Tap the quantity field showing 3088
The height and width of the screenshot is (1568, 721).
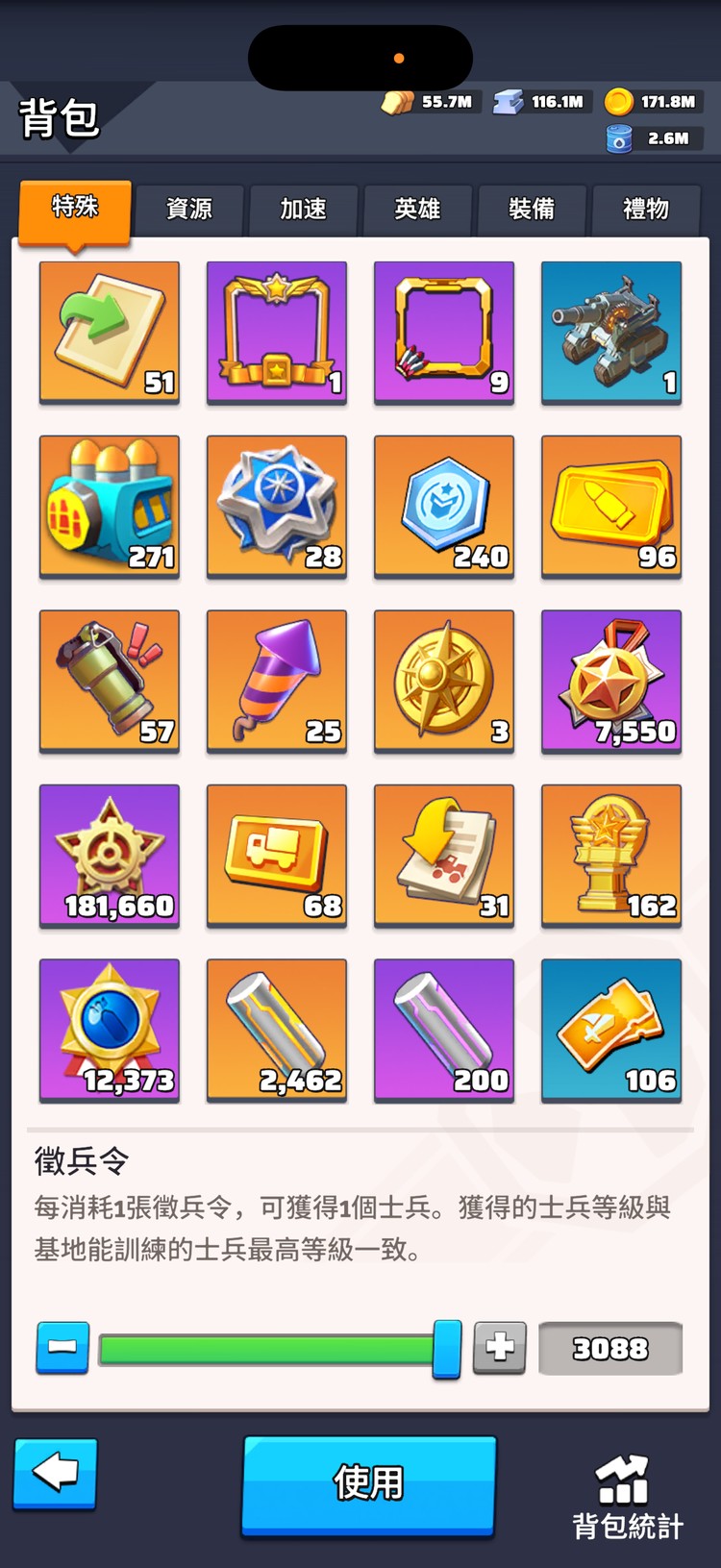coord(610,1349)
